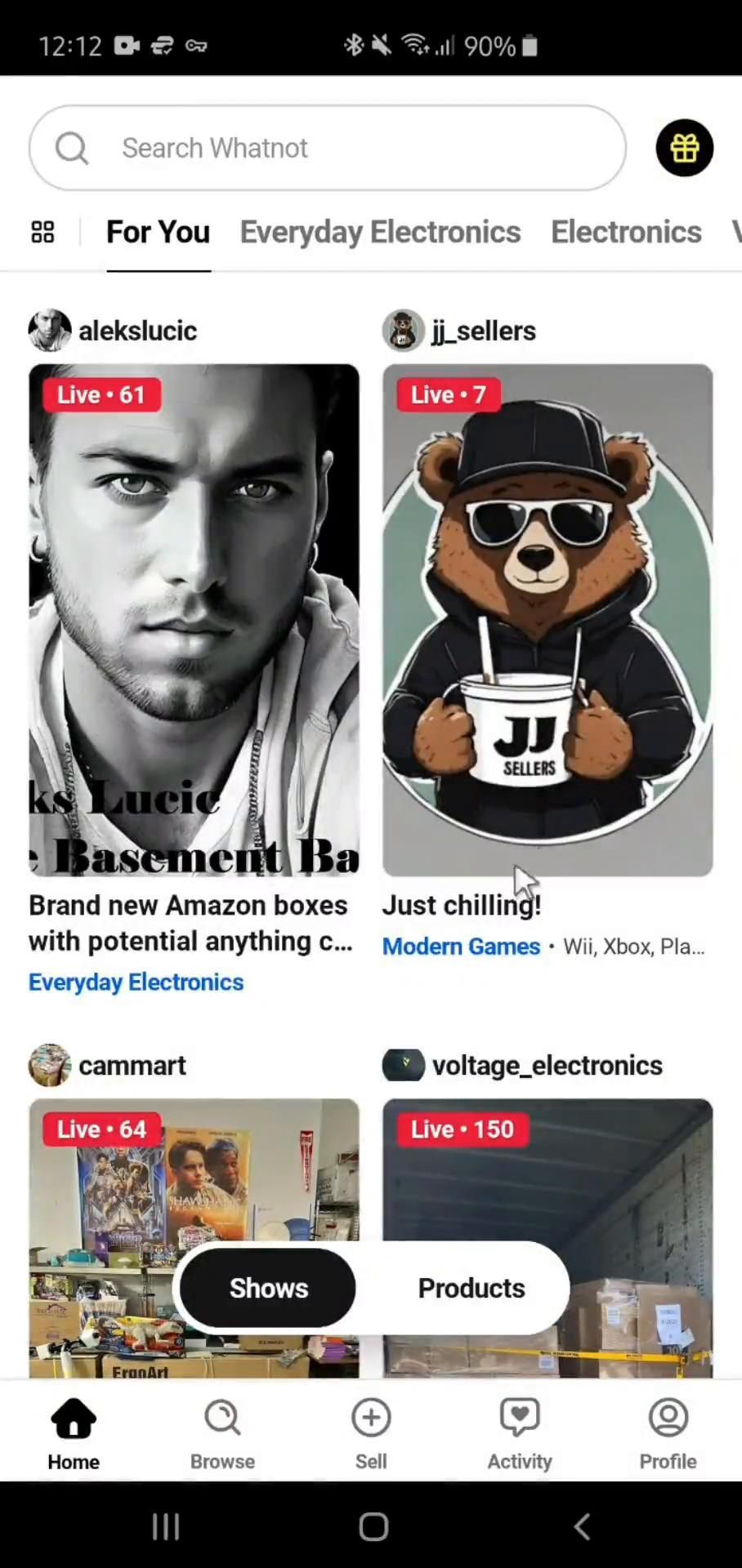742x1568 pixels.
Task: Open the categories grid icon
Action: click(x=42, y=232)
